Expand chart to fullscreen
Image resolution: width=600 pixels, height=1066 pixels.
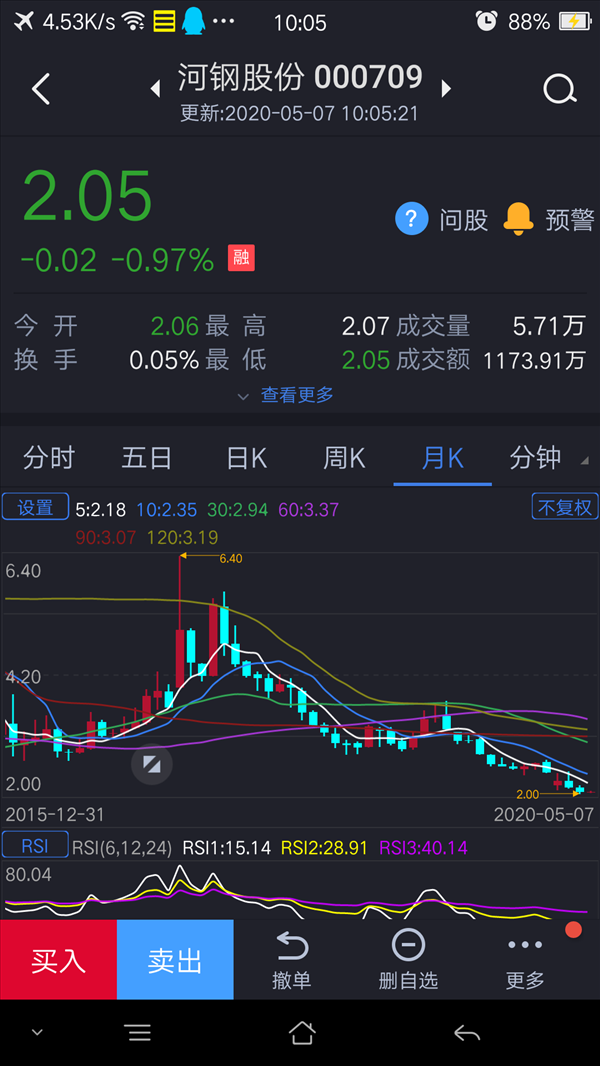click(152, 765)
